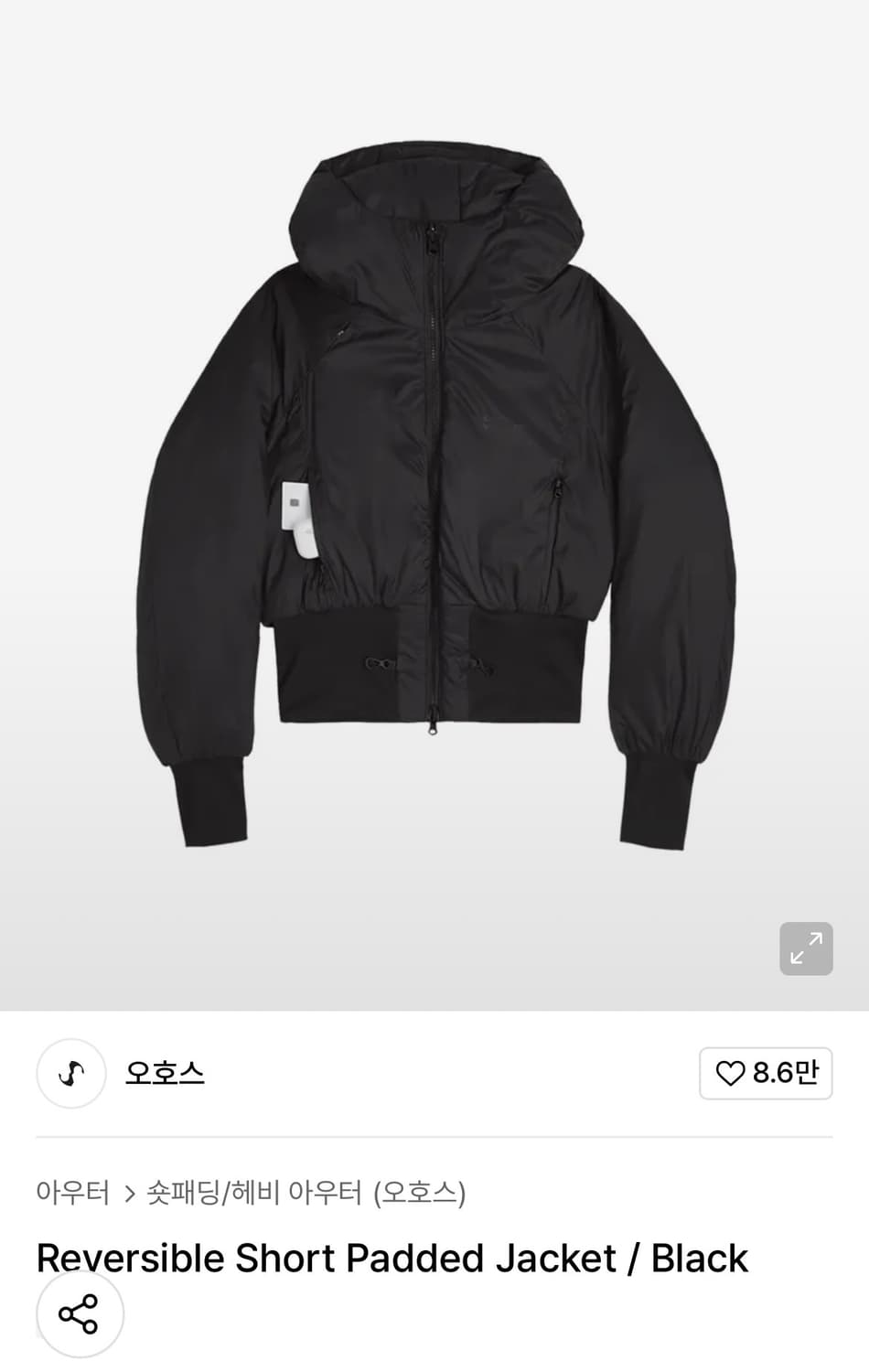The image size is (869, 1372).
Task: Click the musical-note logo inside the circle
Action: [x=71, y=1074]
